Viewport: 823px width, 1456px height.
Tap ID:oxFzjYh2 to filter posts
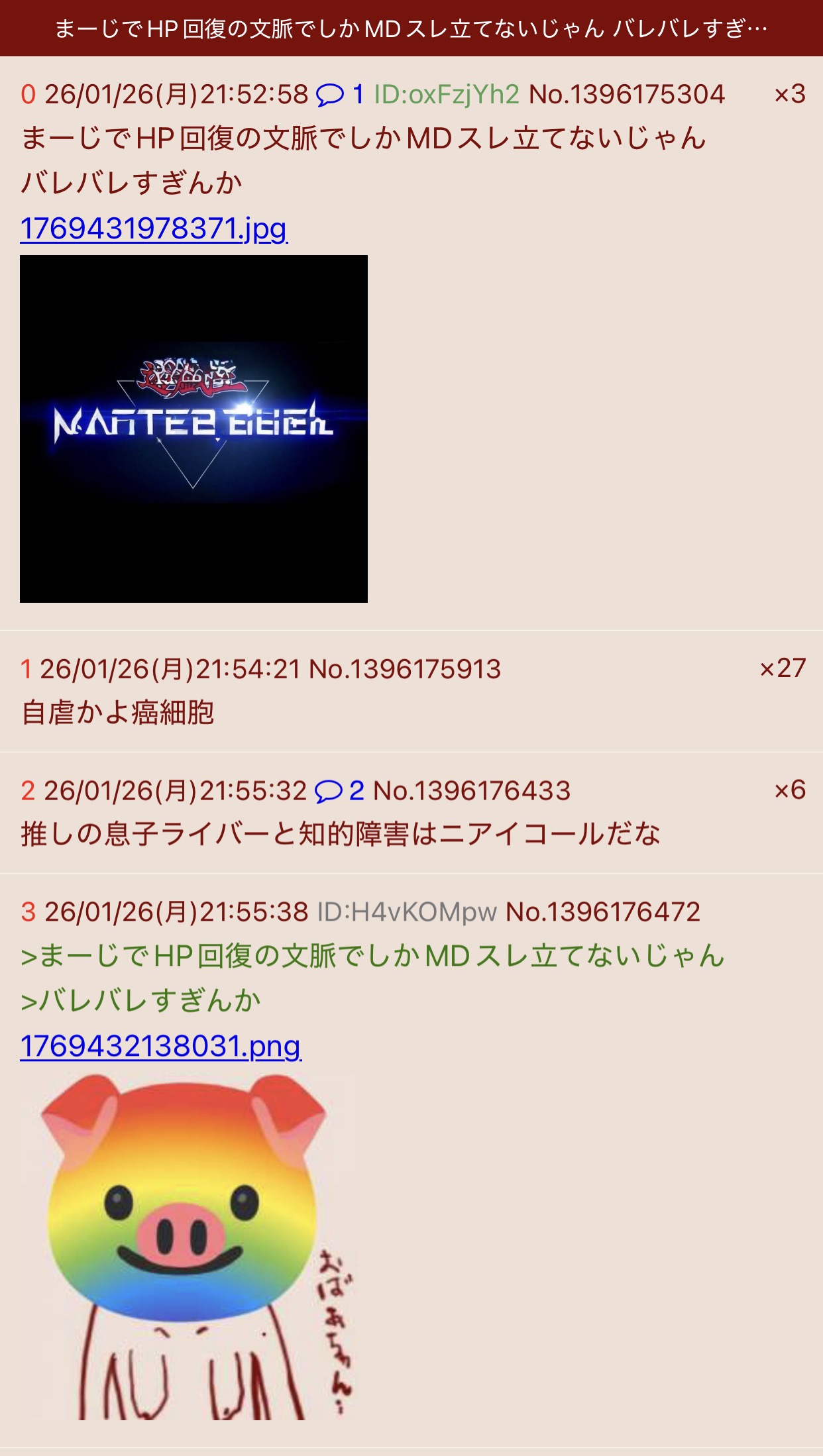click(447, 95)
